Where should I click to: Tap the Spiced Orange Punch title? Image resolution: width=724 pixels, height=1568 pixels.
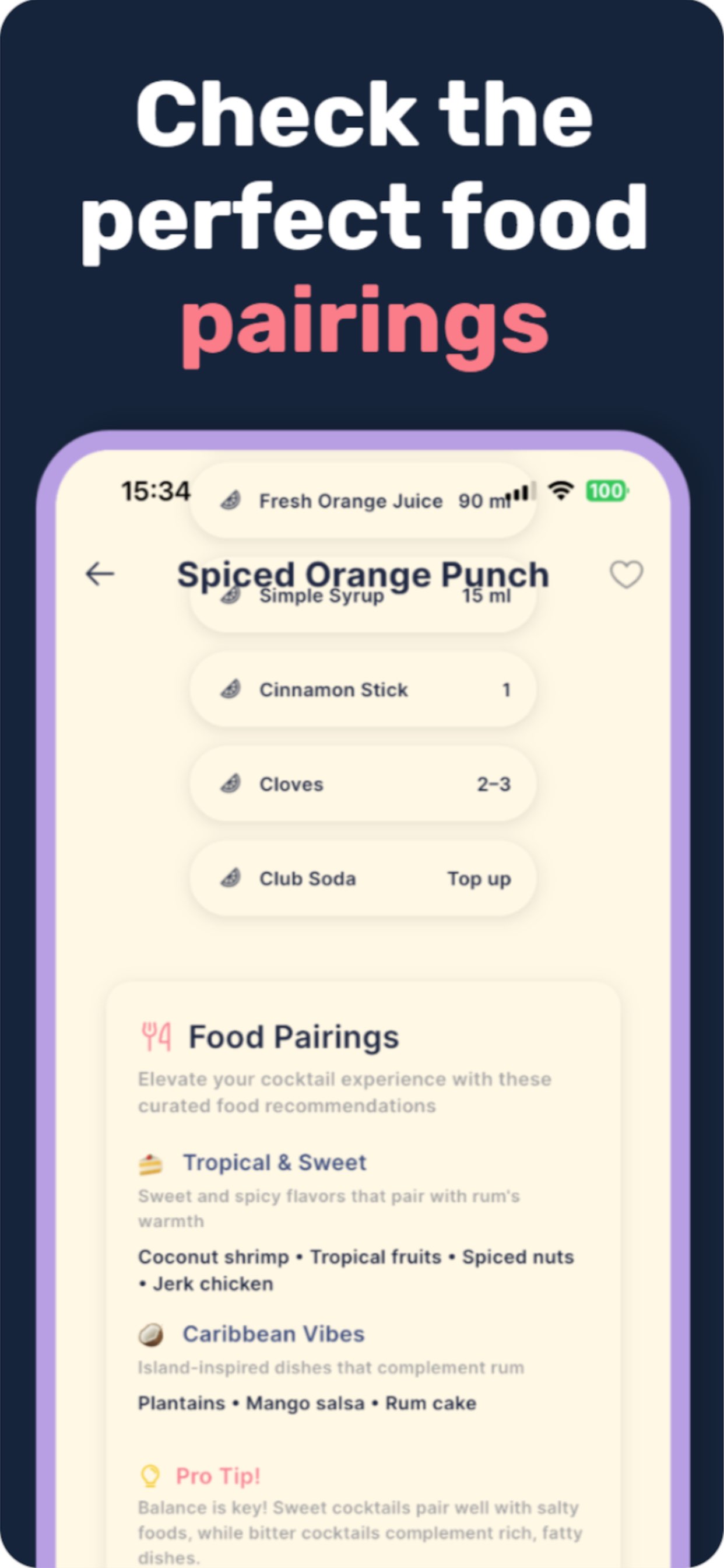pyautogui.click(x=363, y=573)
